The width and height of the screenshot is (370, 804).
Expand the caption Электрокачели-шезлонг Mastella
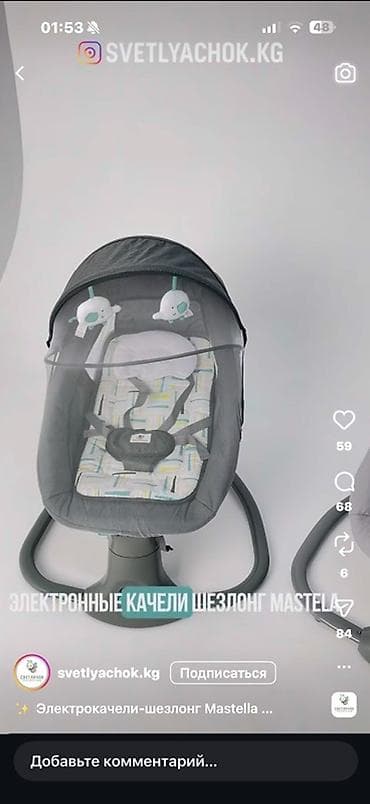(x=154, y=710)
